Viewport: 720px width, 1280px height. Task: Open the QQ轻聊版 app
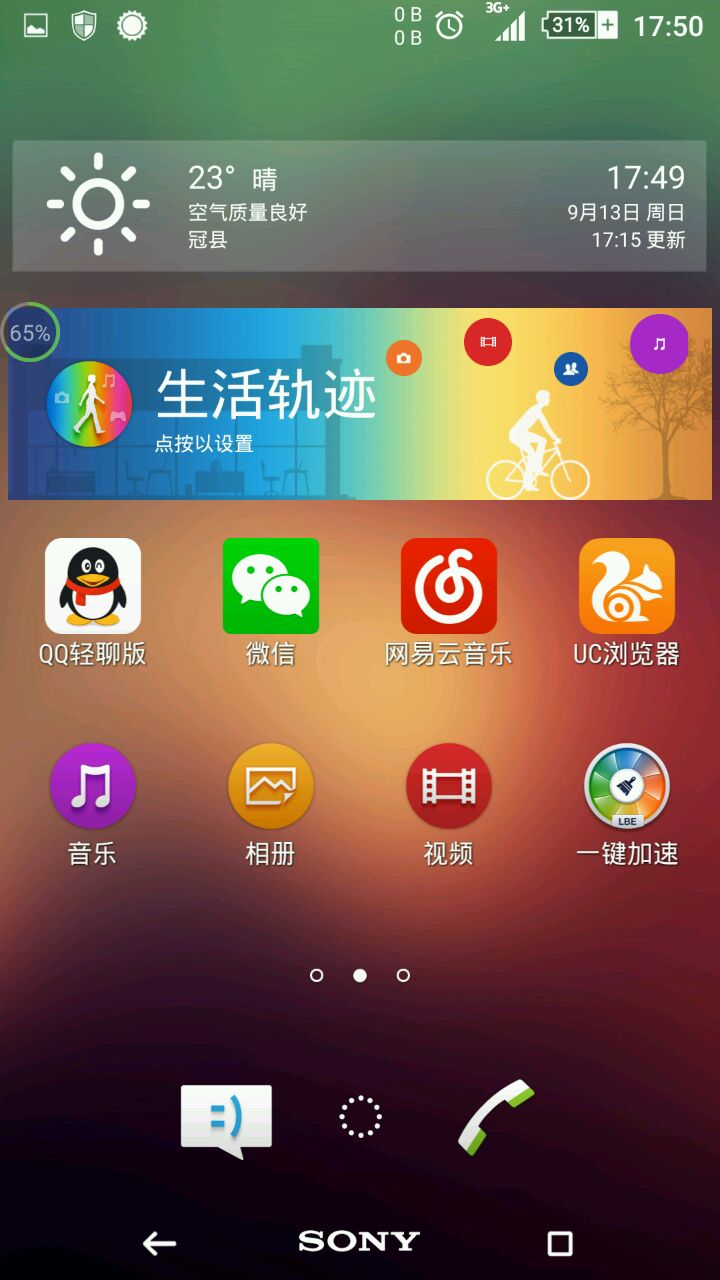[x=92, y=587]
